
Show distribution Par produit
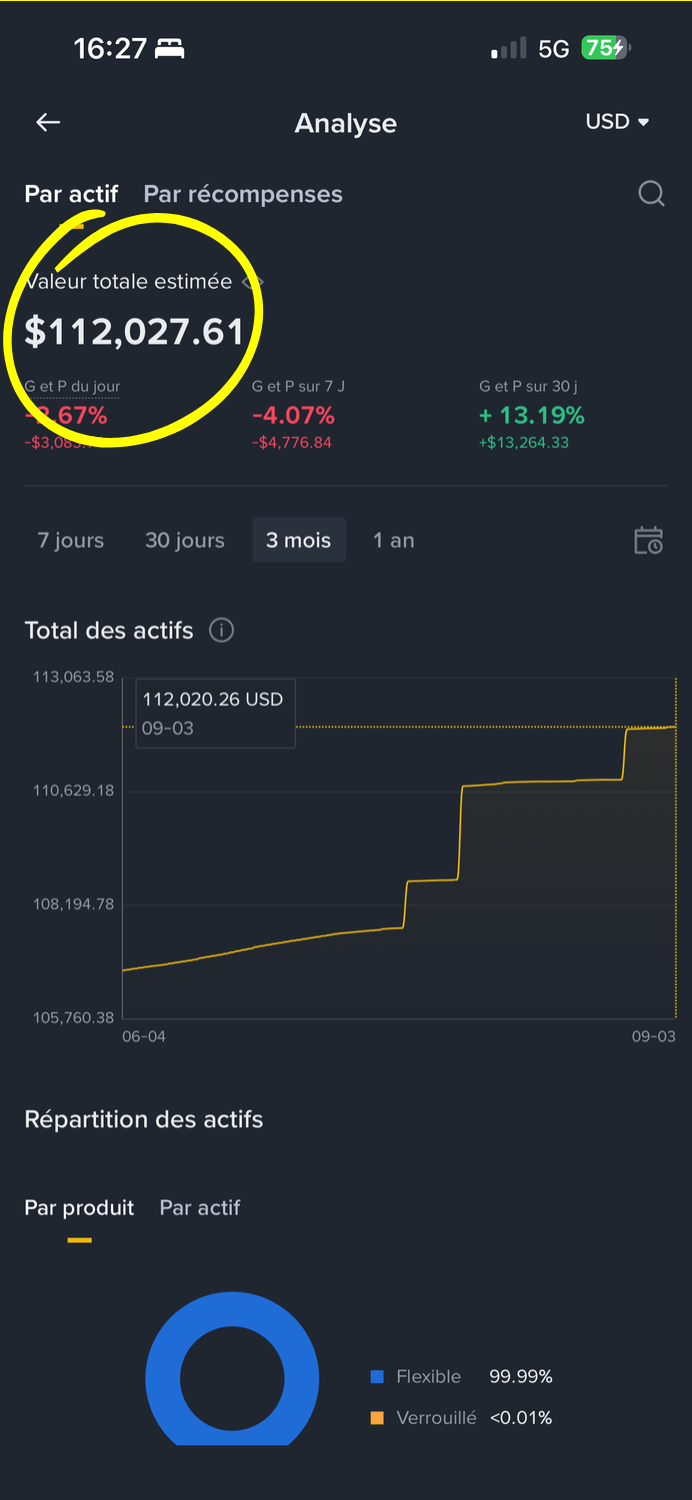(x=79, y=1208)
